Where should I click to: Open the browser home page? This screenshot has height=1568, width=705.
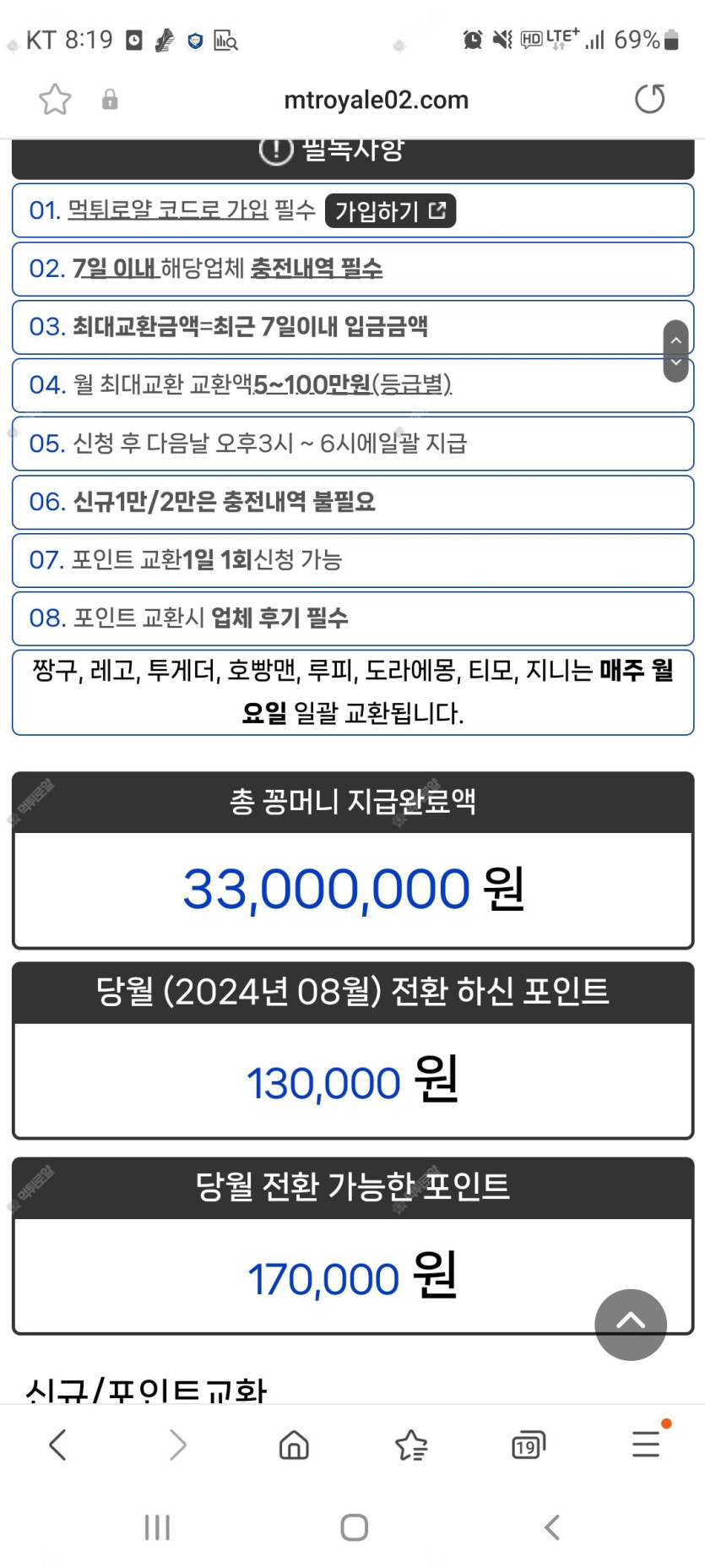(x=294, y=1445)
